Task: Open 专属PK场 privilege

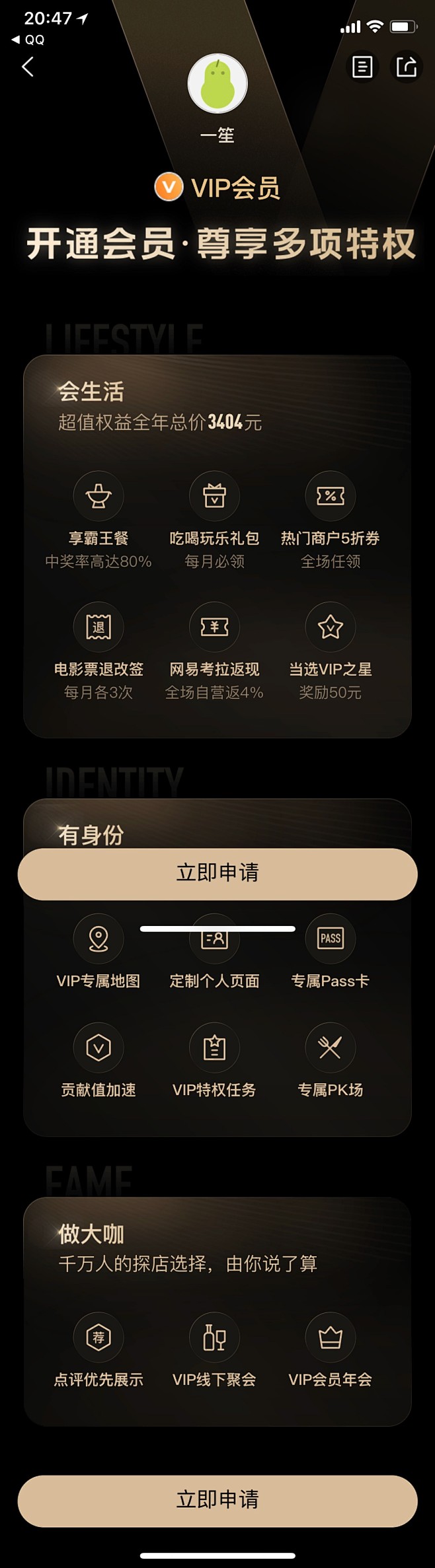Action: [330, 1048]
